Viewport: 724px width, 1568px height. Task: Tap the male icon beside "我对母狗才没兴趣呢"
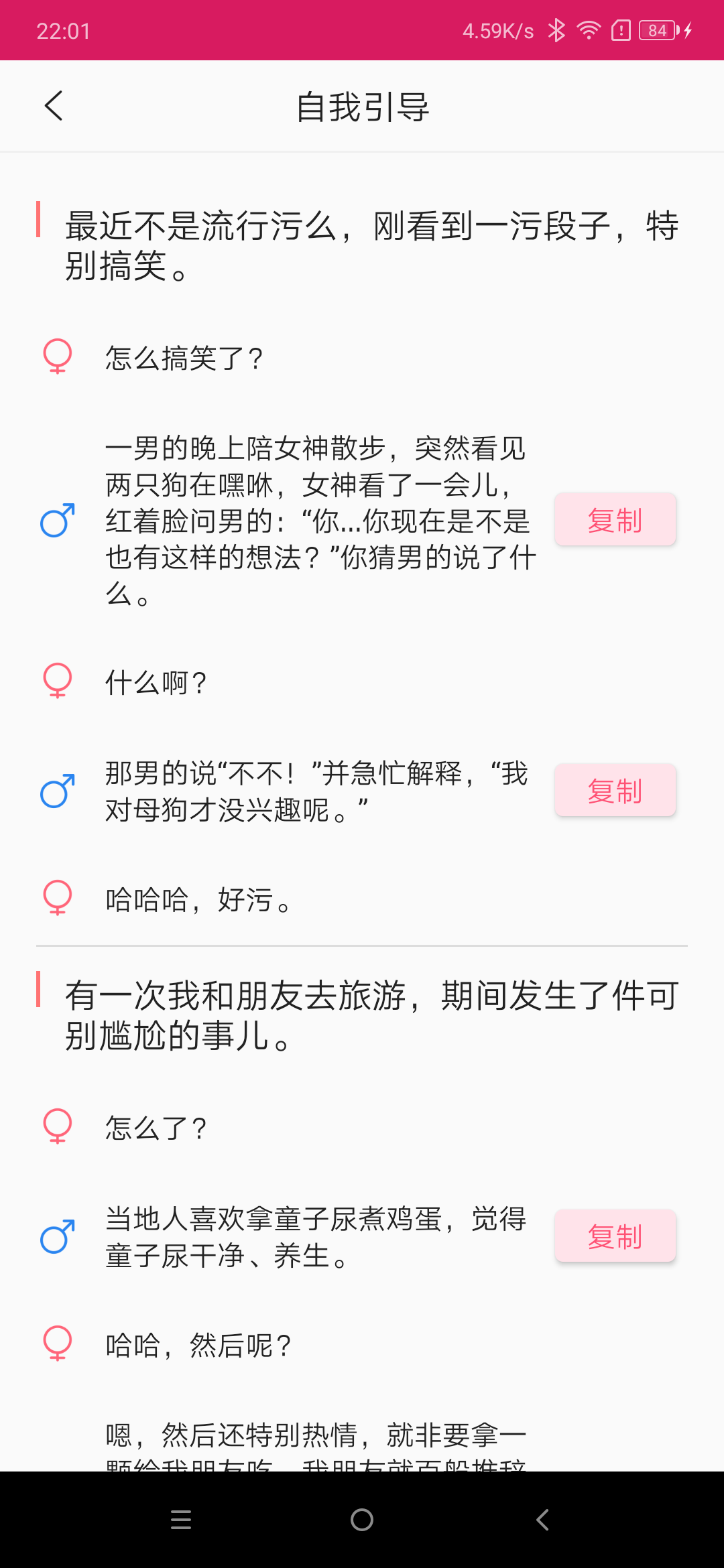point(56,793)
